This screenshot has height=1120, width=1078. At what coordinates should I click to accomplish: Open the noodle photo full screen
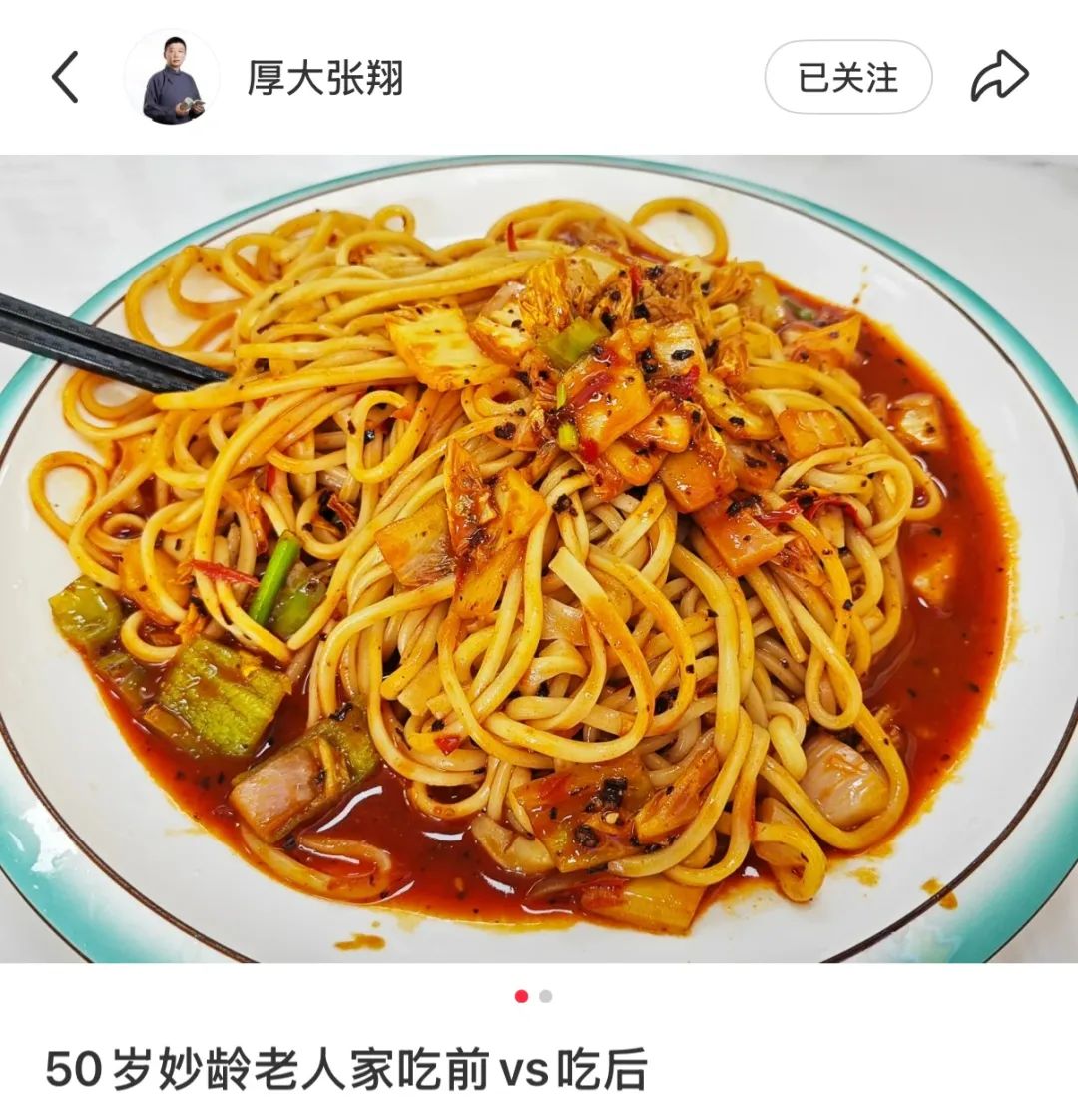click(x=539, y=559)
